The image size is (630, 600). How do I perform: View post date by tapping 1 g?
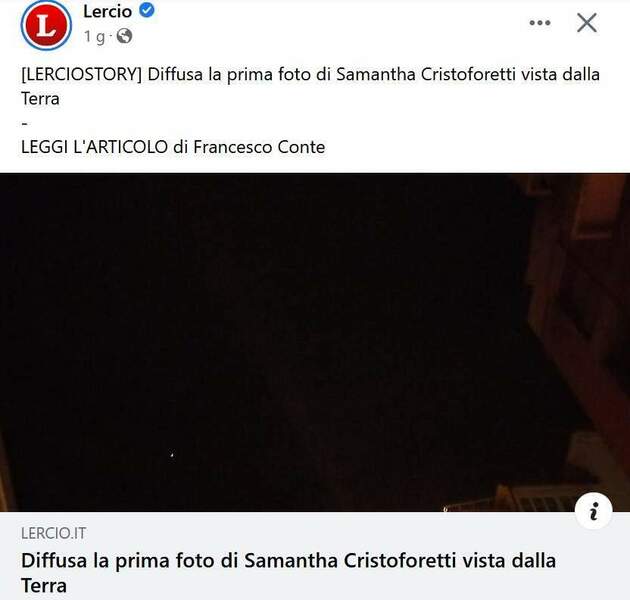pos(94,37)
